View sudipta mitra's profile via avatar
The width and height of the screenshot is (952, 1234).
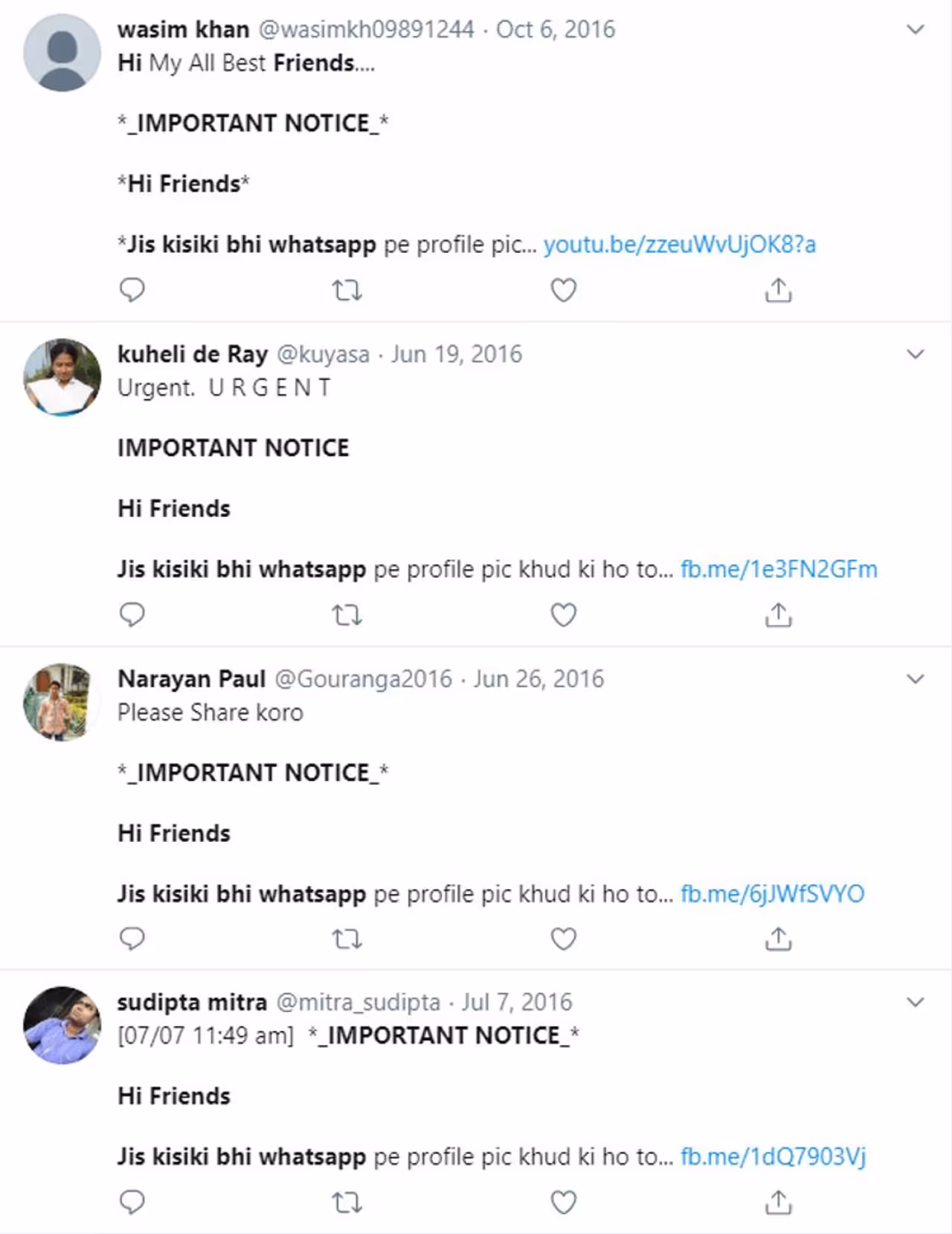[x=62, y=1025]
